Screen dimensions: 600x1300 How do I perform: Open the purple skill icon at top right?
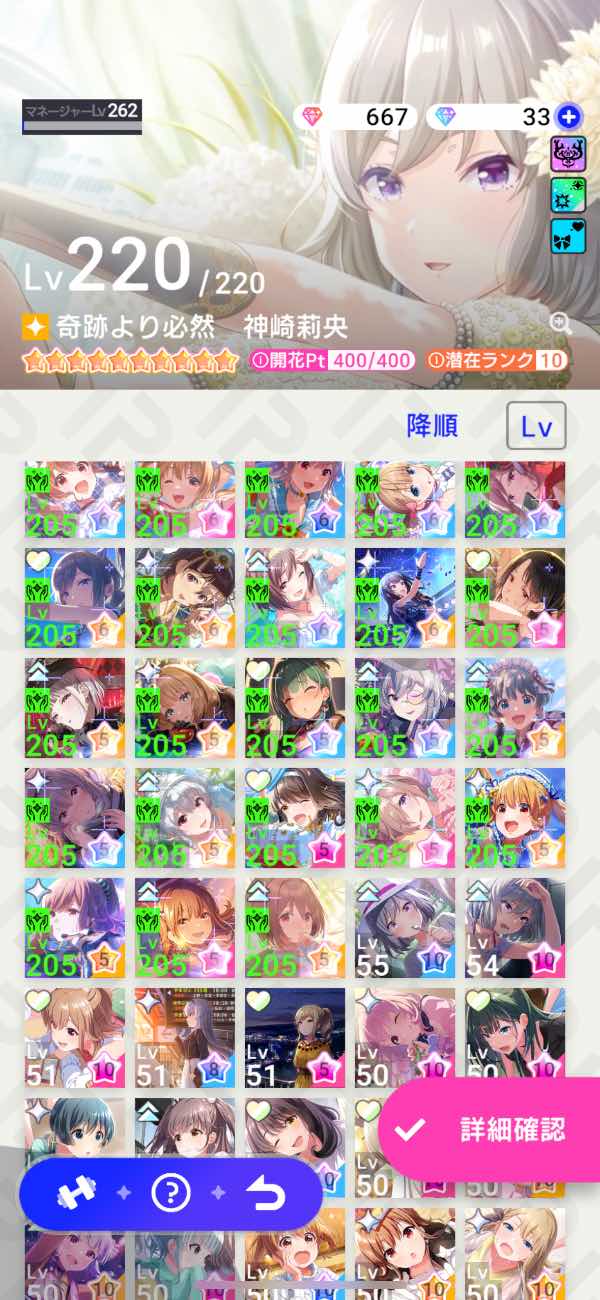568,154
